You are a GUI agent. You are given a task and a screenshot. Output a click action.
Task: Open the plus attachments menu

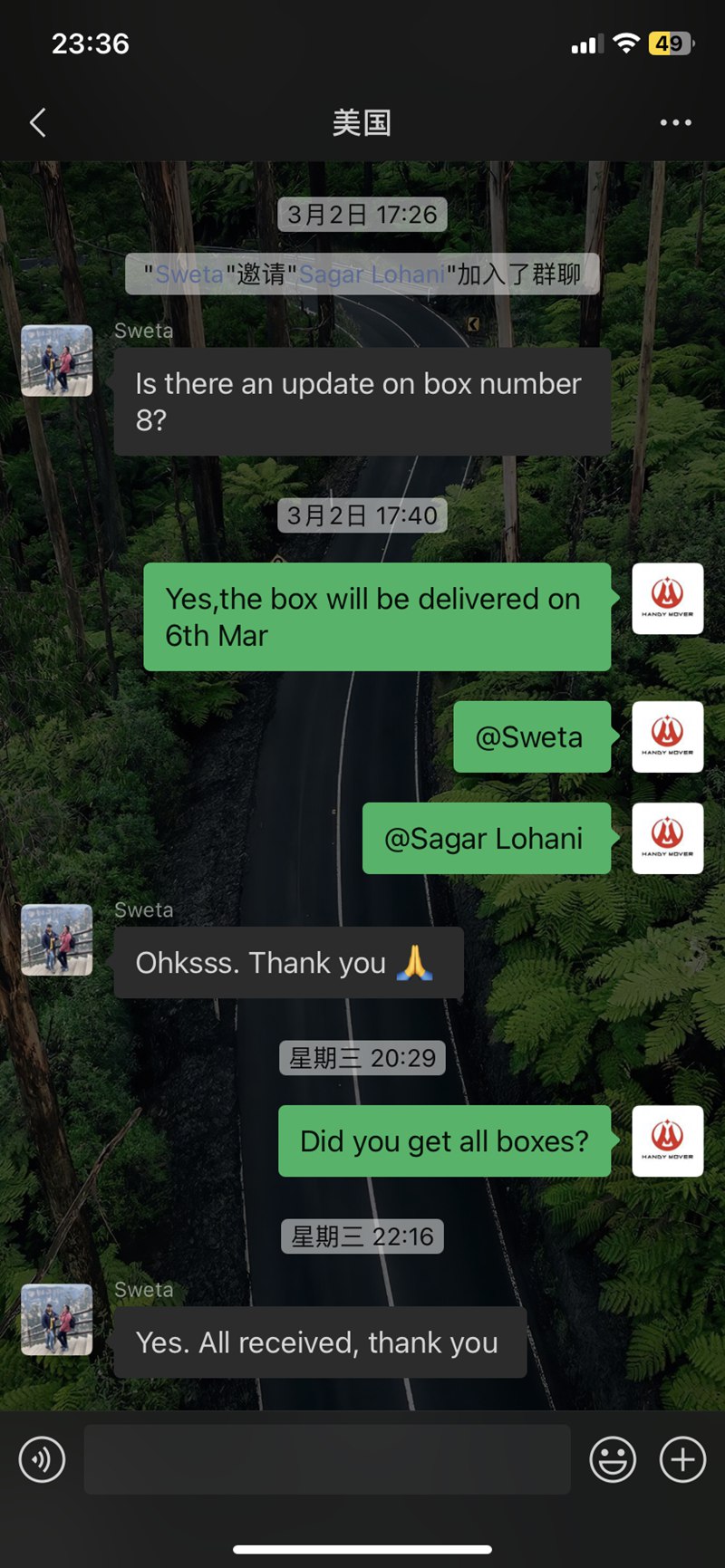[x=682, y=1459]
